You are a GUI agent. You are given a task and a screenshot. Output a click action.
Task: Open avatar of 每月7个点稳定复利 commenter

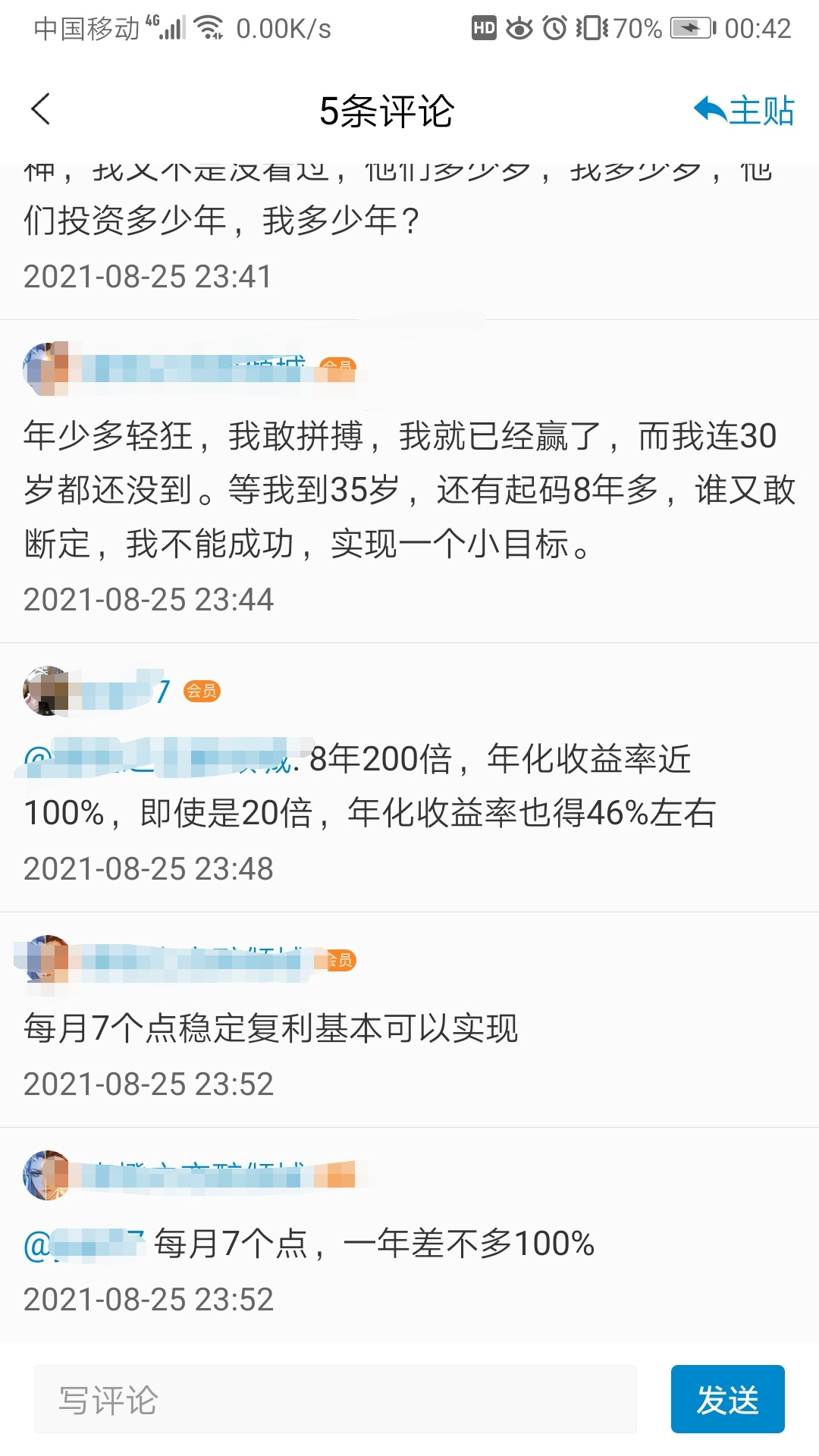pos(46,960)
